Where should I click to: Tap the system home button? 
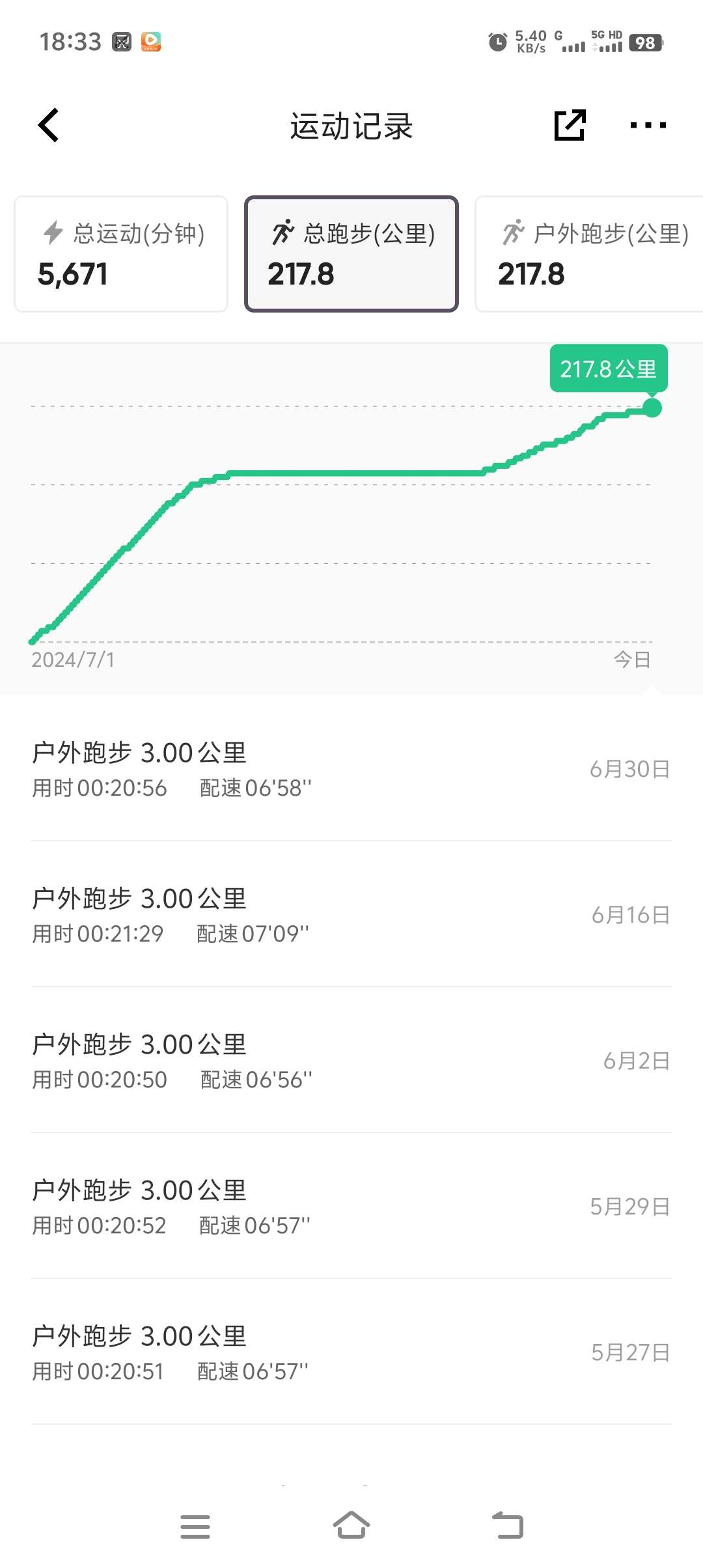(351, 1525)
